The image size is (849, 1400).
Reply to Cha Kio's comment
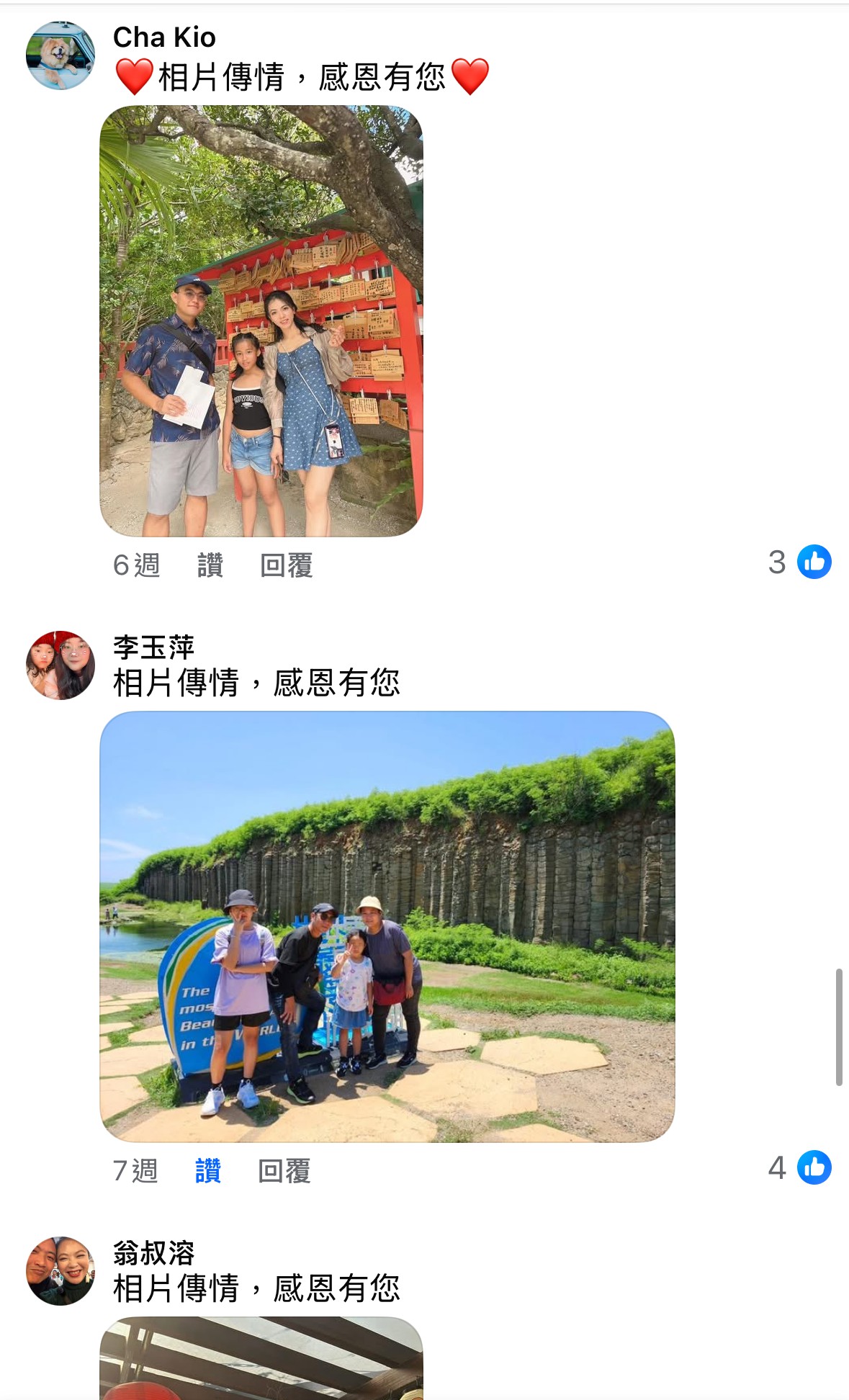(286, 565)
